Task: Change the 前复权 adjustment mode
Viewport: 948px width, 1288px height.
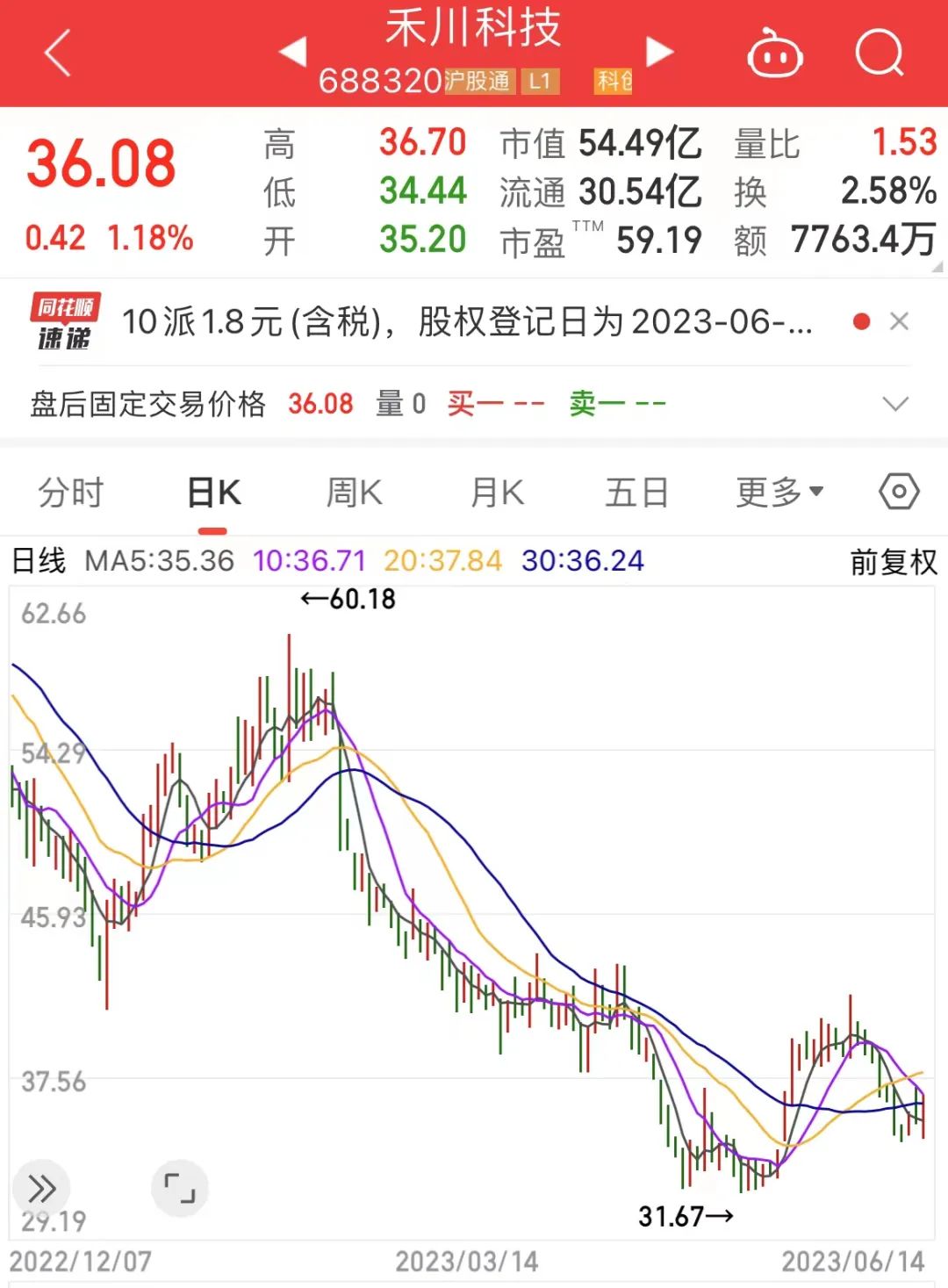Action: [x=894, y=562]
